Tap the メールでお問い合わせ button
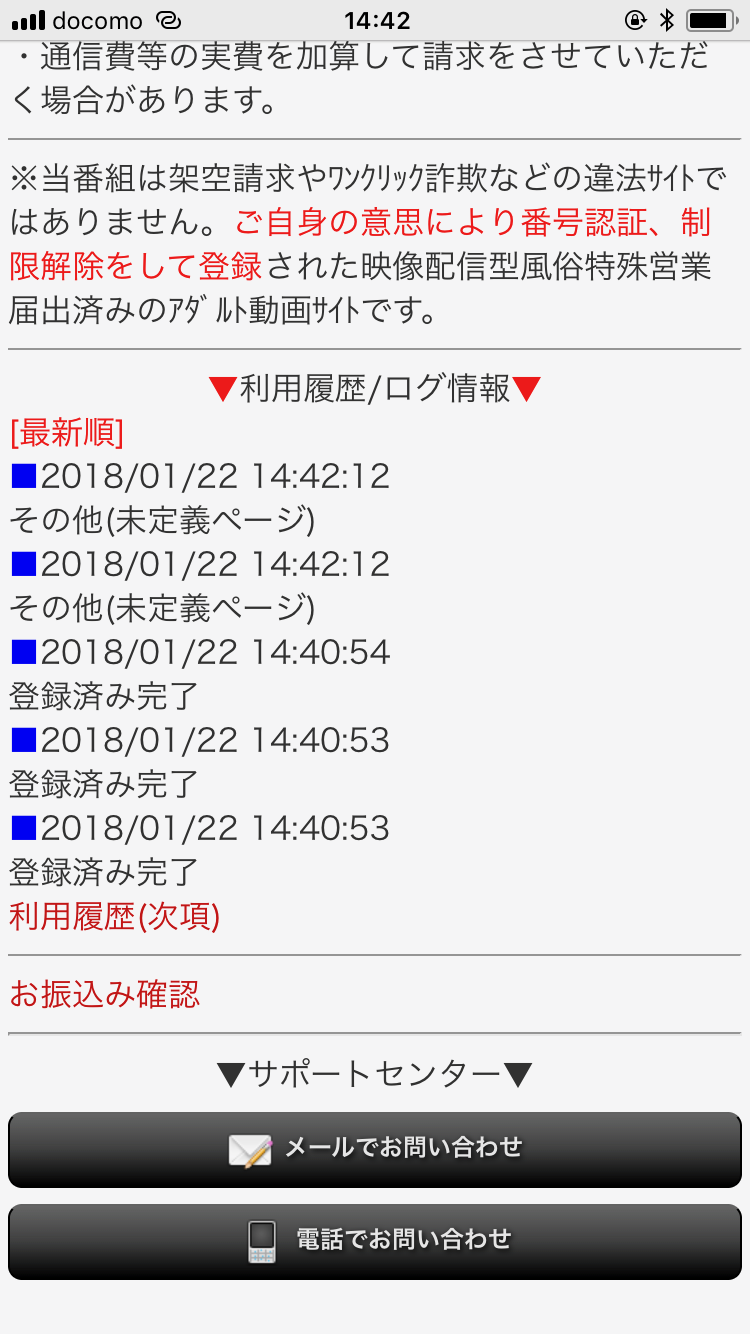750x1334 pixels. pos(375,1150)
